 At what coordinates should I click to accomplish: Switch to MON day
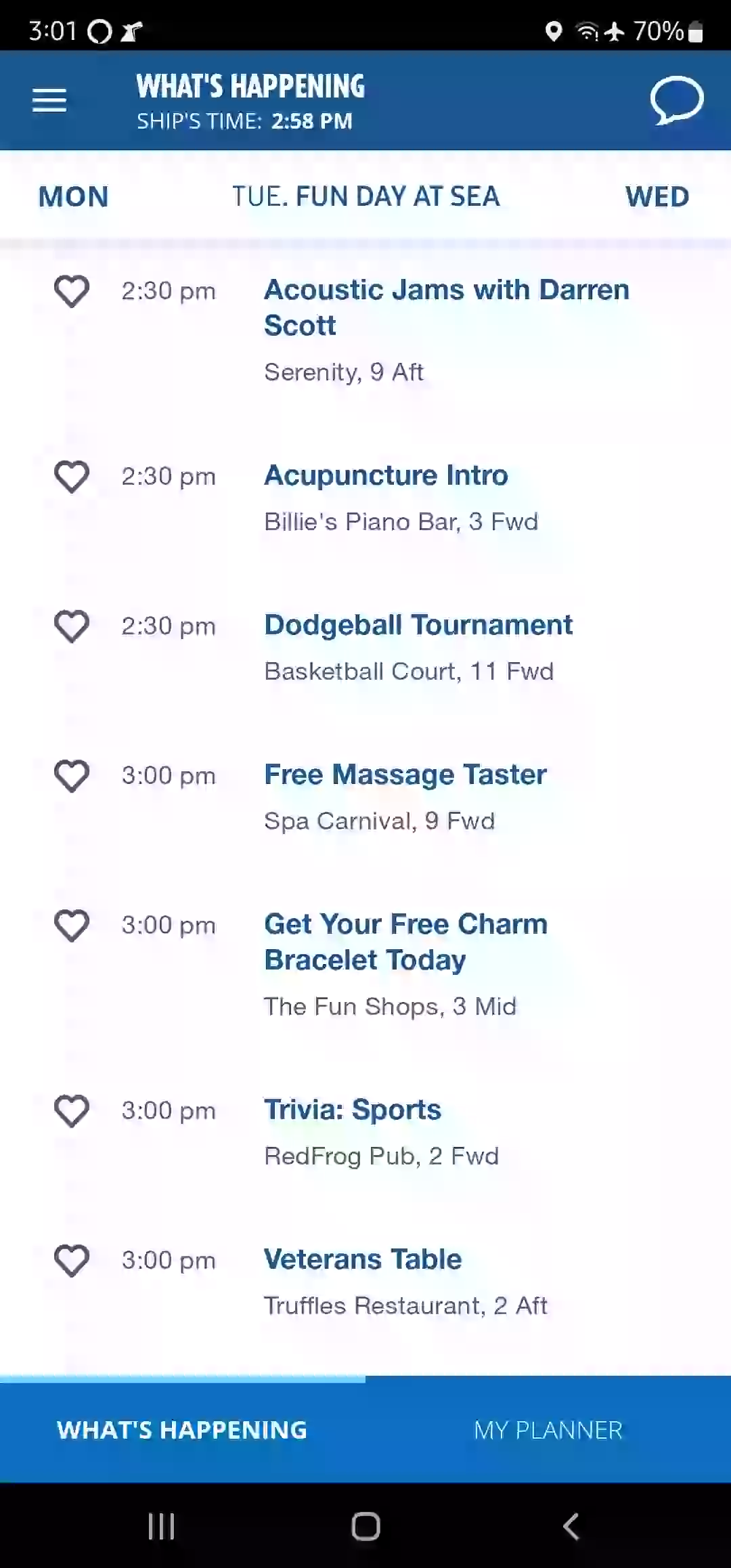(74, 197)
